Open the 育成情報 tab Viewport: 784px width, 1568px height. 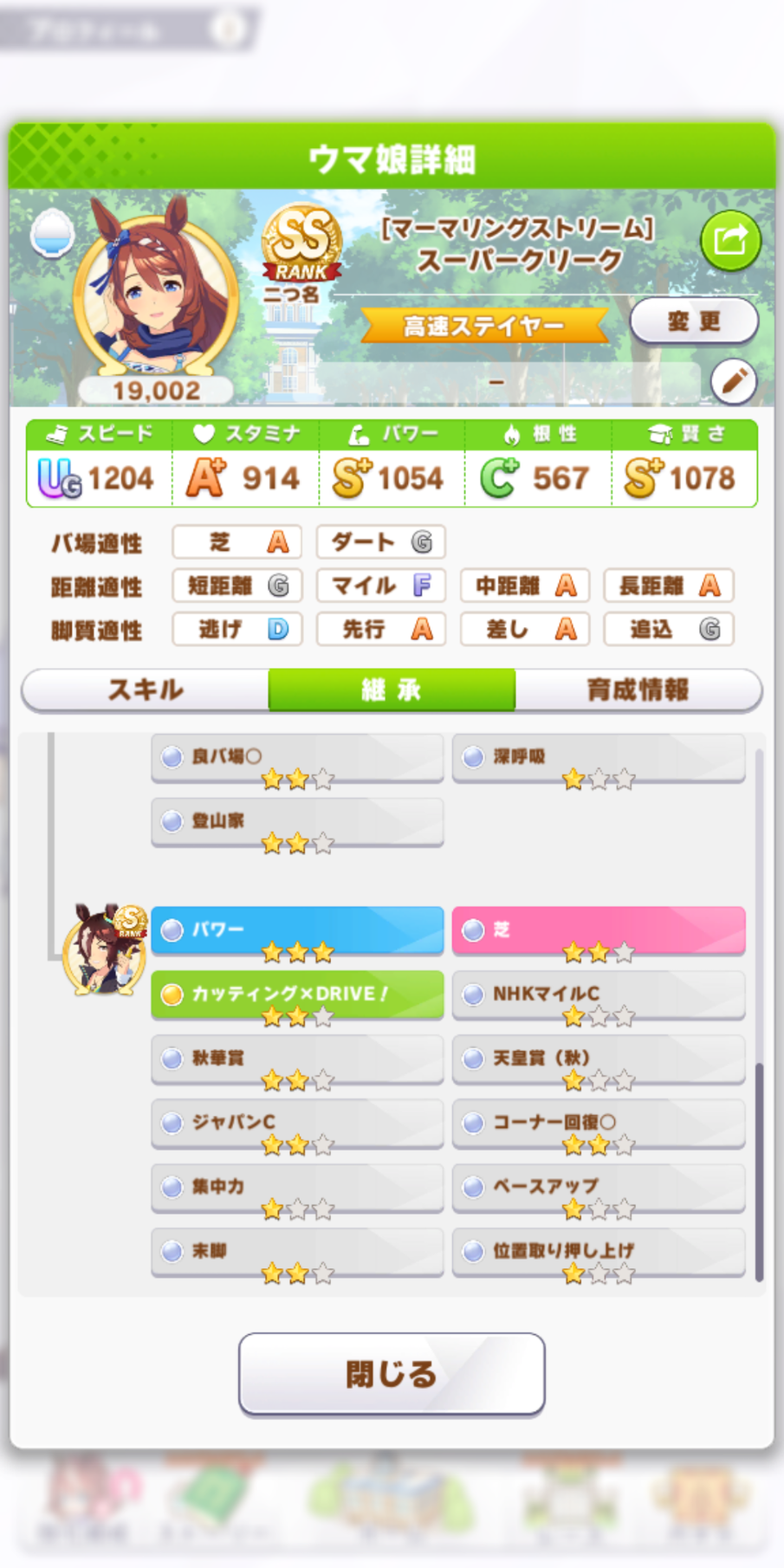point(638,690)
